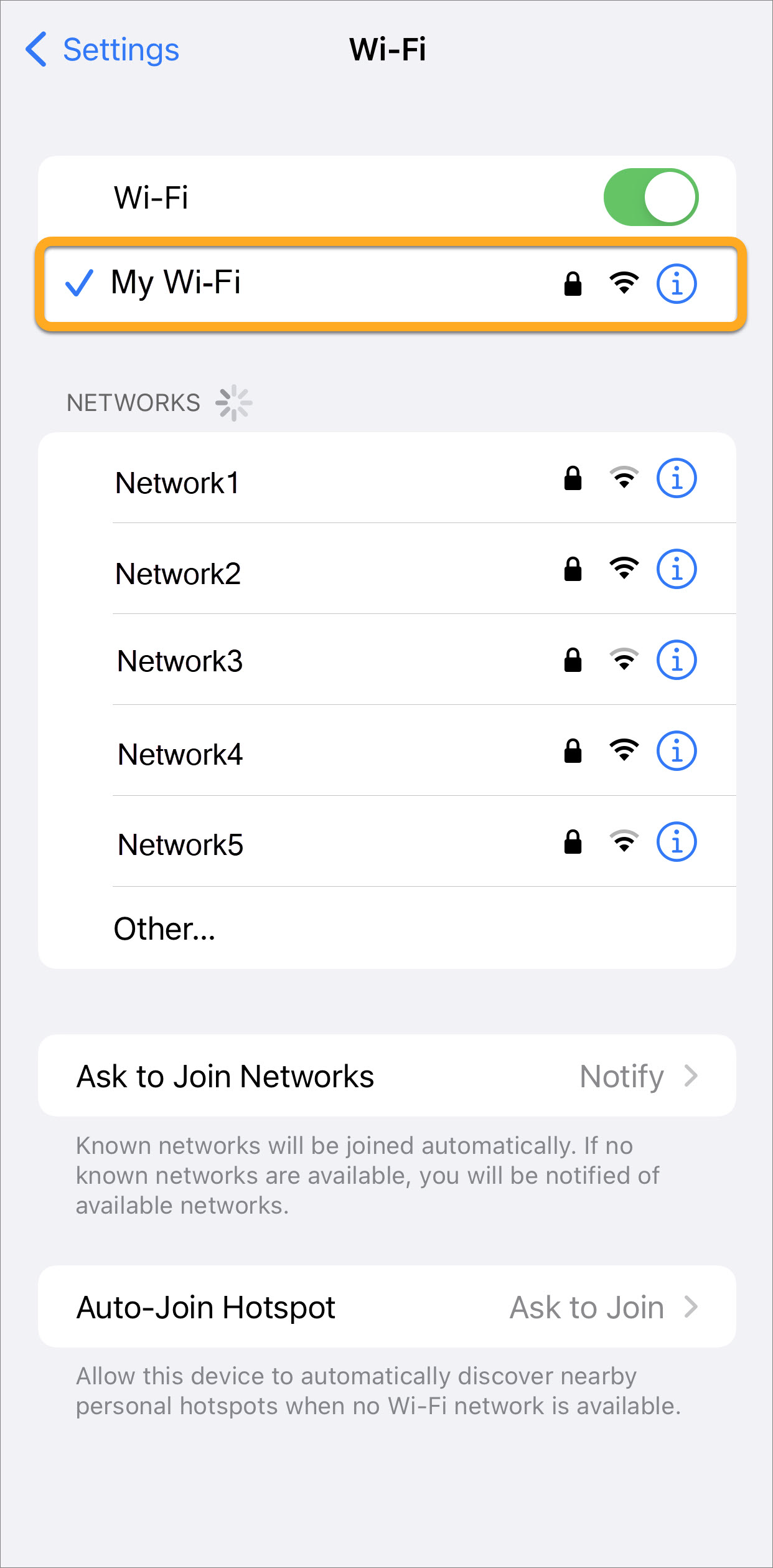Image resolution: width=773 pixels, height=1568 pixels.
Task: Tap the info icon beside Network4
Action: click(x=676, y=750)
